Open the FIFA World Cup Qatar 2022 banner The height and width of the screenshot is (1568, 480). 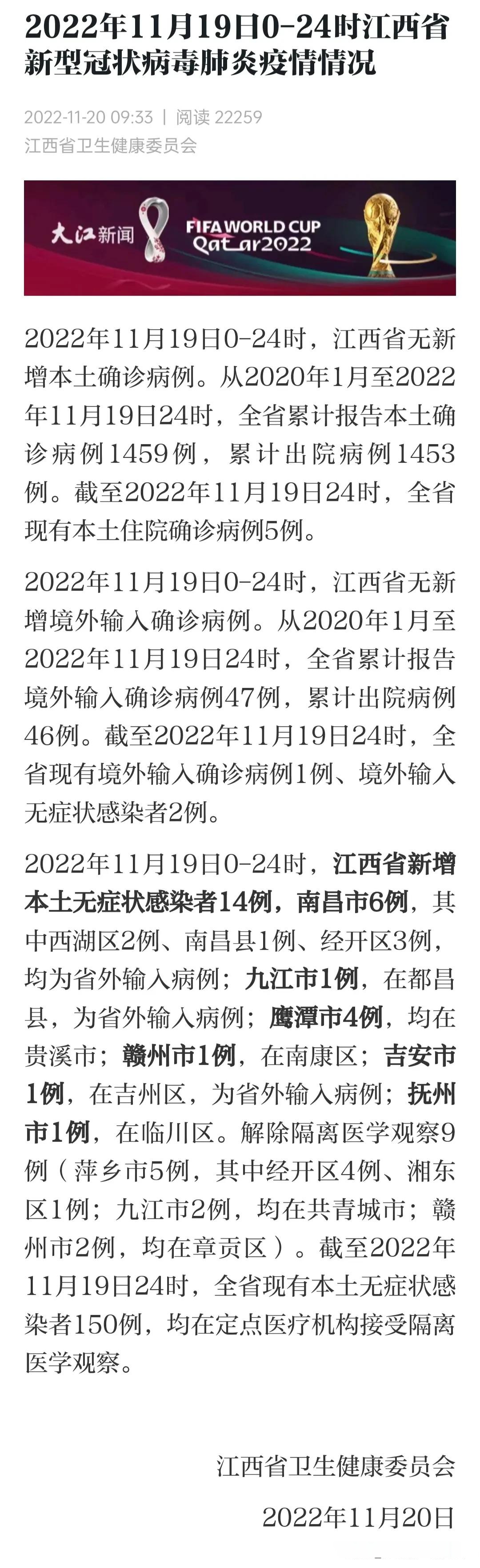(x=240, y=238)
